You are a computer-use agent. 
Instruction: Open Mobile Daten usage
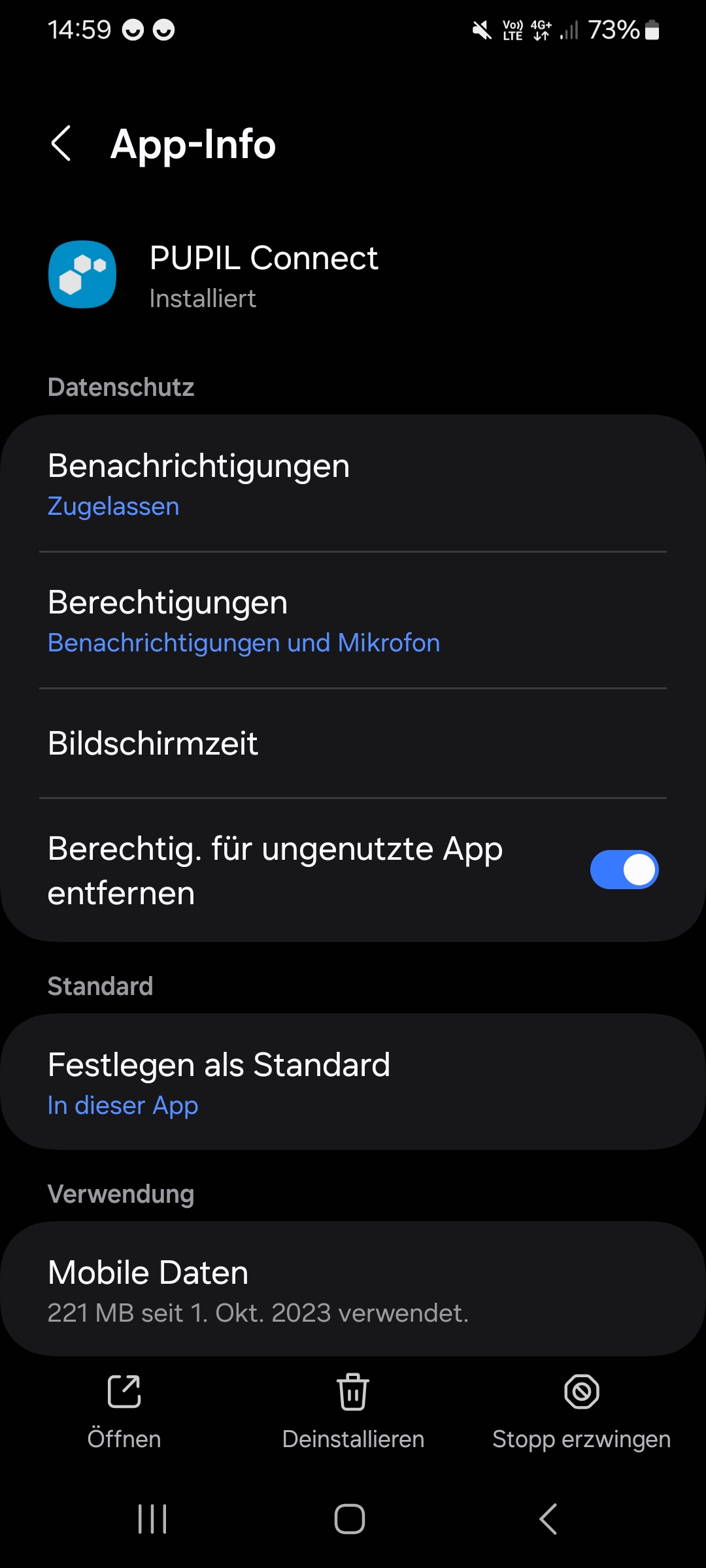coord(353,1290)
